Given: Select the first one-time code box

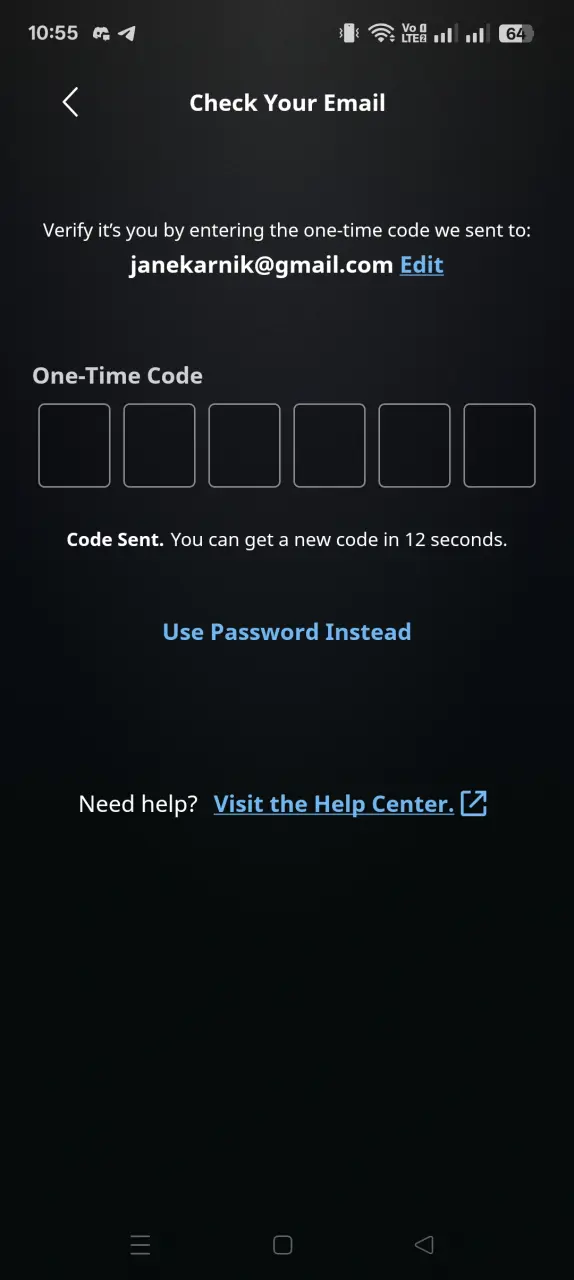Looking at the screenshot, I should coord(74,446).
